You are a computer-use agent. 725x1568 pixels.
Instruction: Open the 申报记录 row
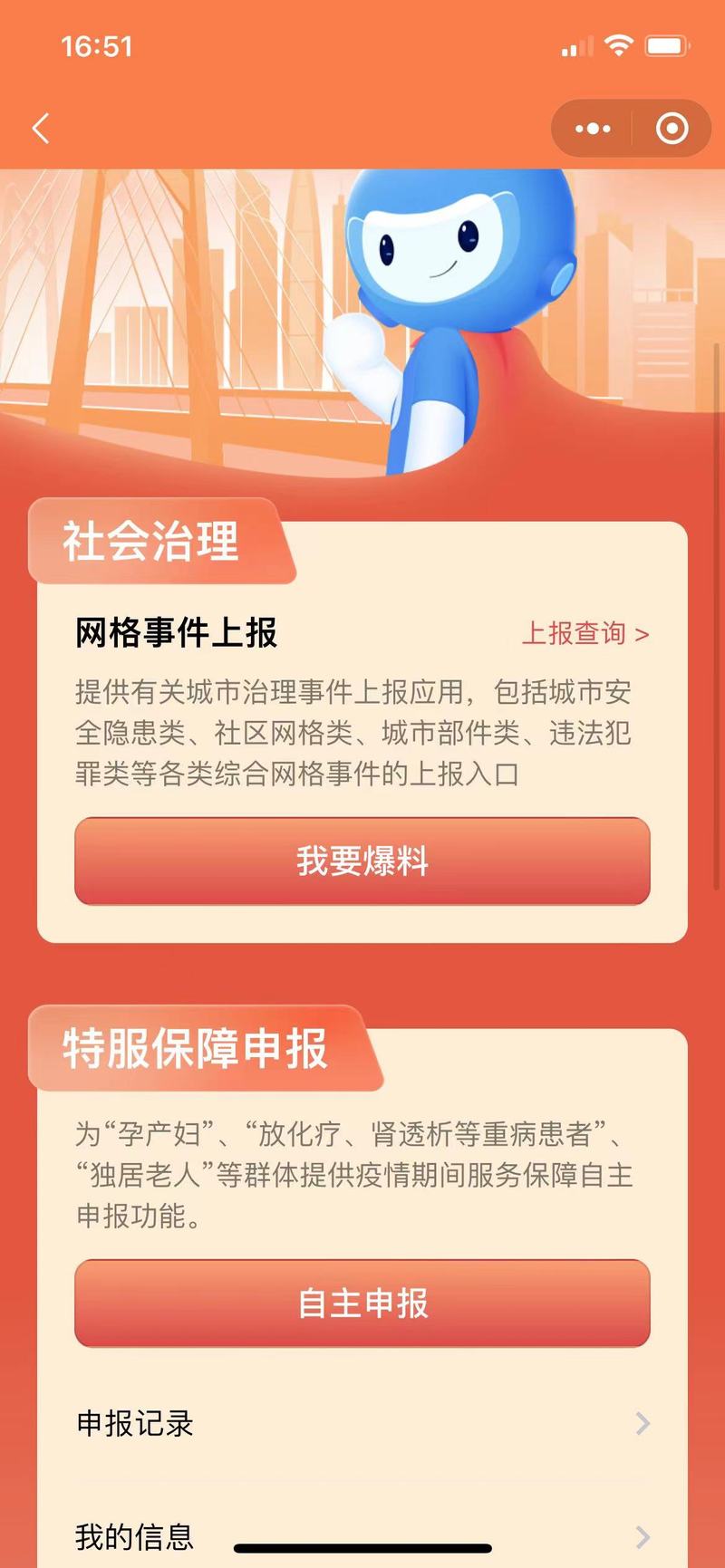(362, 1423)
